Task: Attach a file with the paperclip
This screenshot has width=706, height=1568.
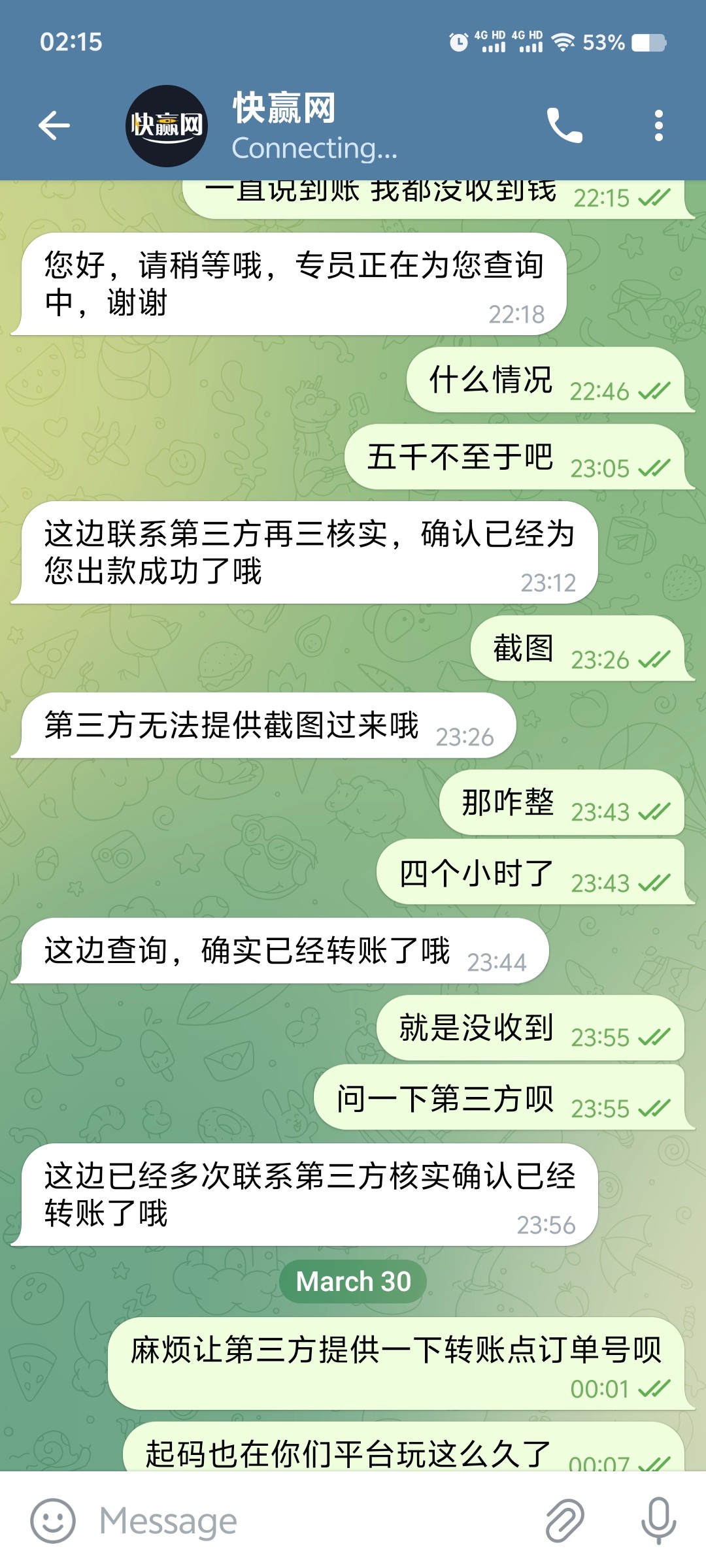Action: (565, 1521)
